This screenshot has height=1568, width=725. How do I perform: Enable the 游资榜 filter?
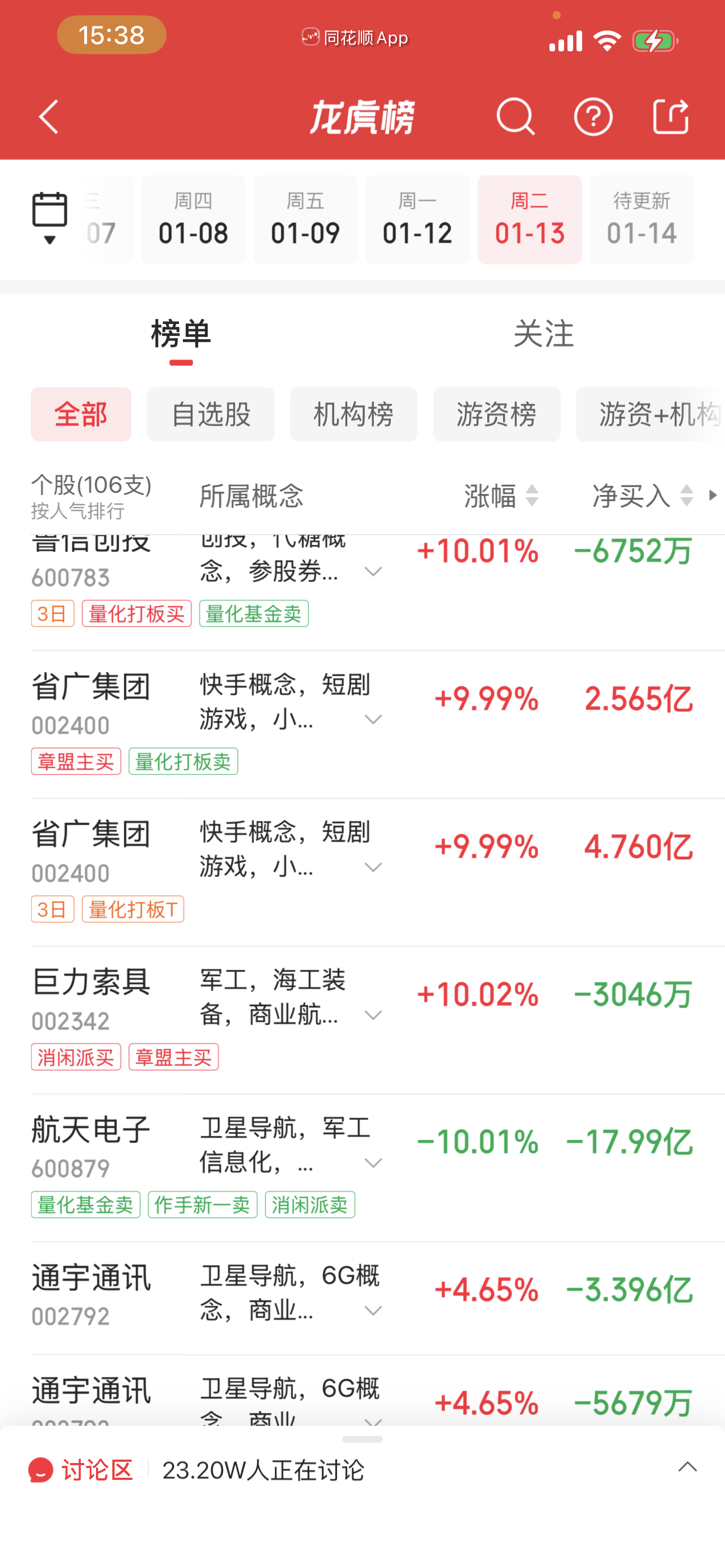pyautogui.click(x=496, y=414)
